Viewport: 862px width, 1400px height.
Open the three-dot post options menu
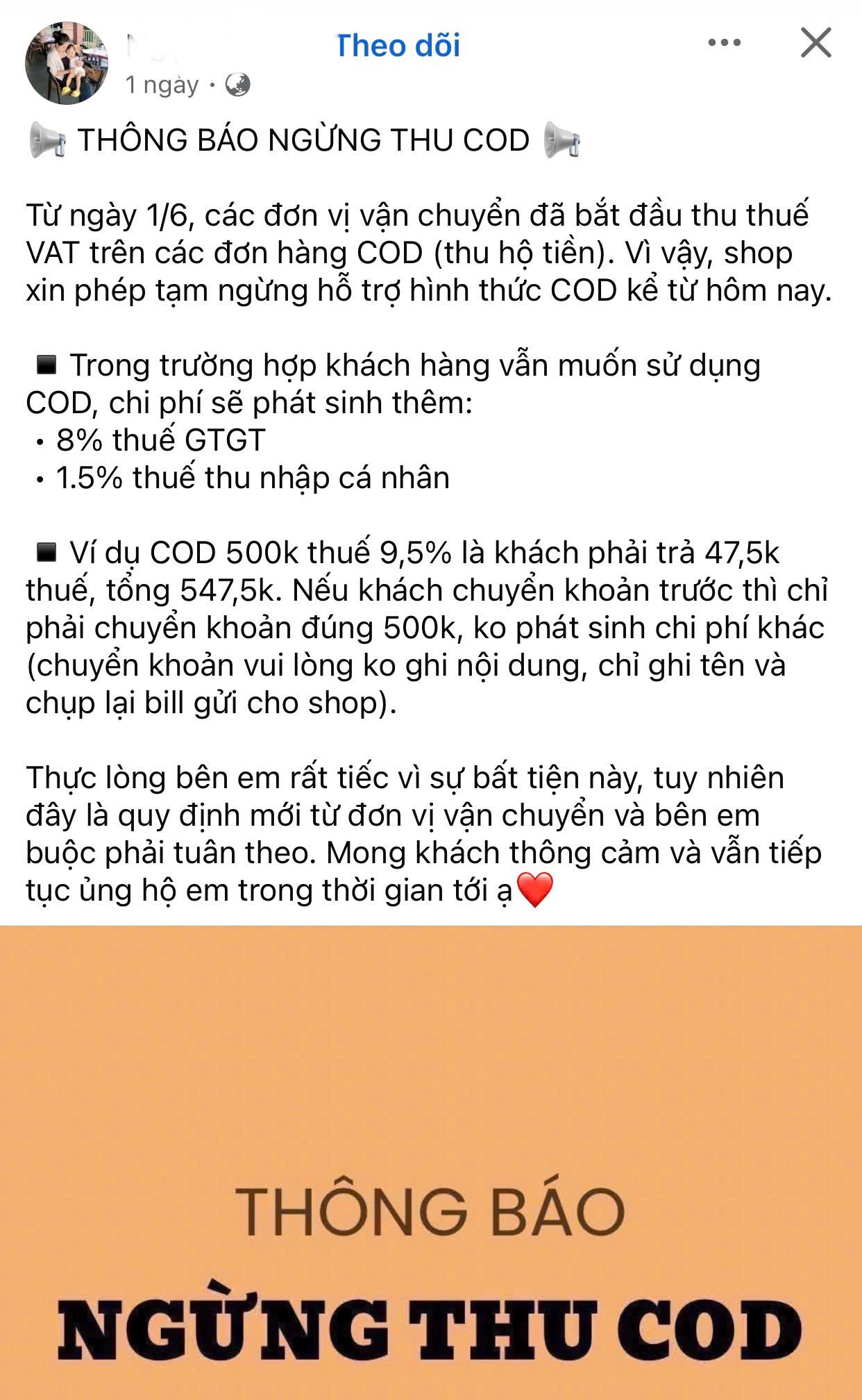[724, 43]
